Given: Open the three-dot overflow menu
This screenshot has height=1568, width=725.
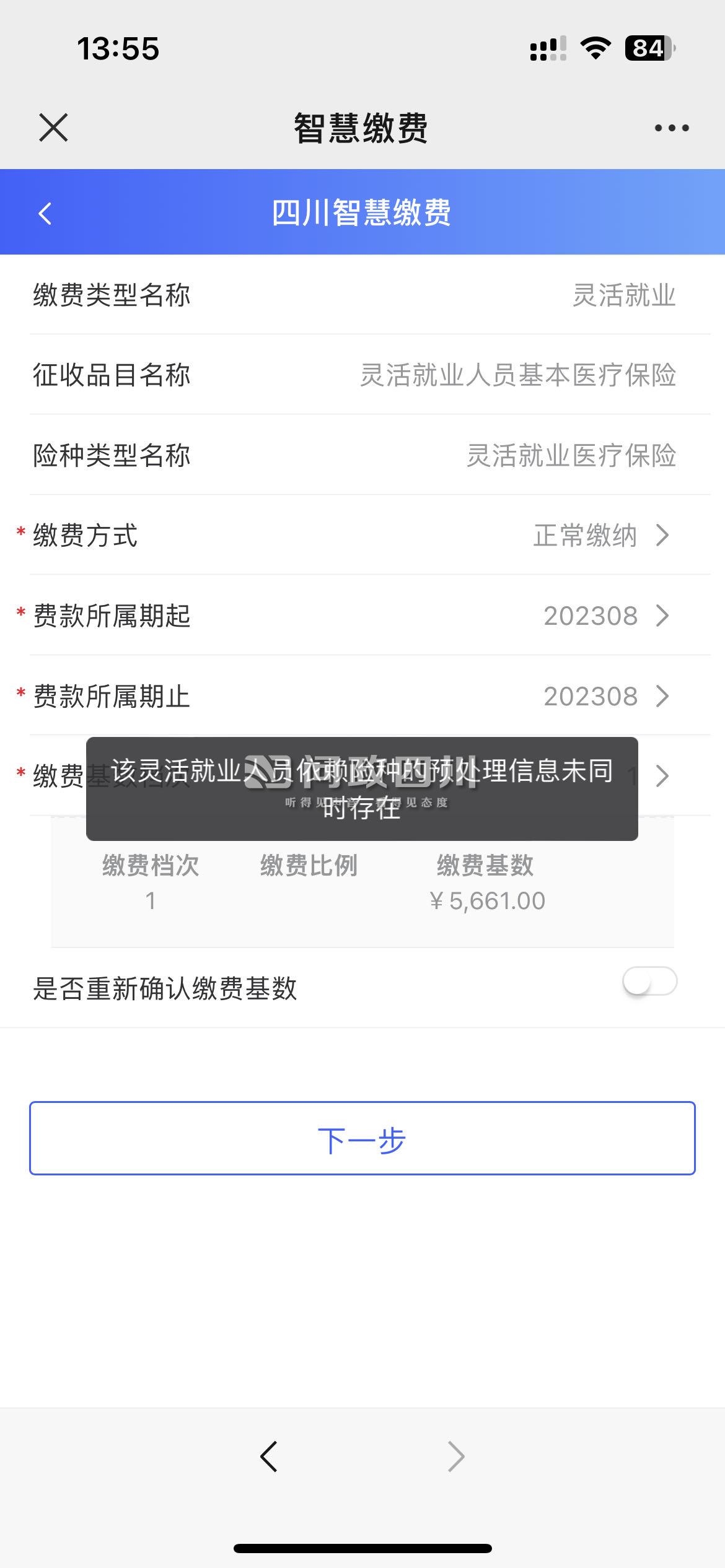Looking at the screenshot, I should click(x=672, y=128).
